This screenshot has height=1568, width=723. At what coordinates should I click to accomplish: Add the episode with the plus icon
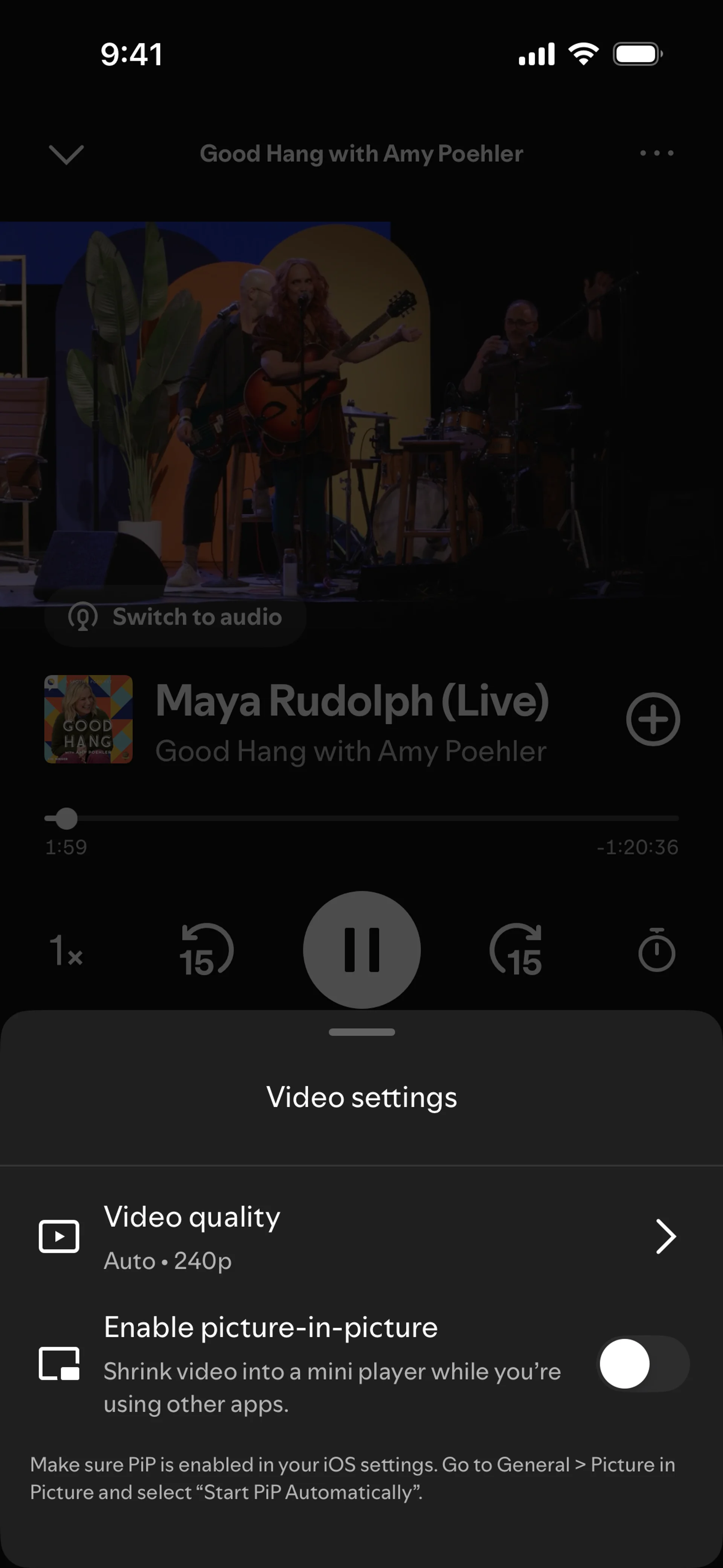(653, 719)
